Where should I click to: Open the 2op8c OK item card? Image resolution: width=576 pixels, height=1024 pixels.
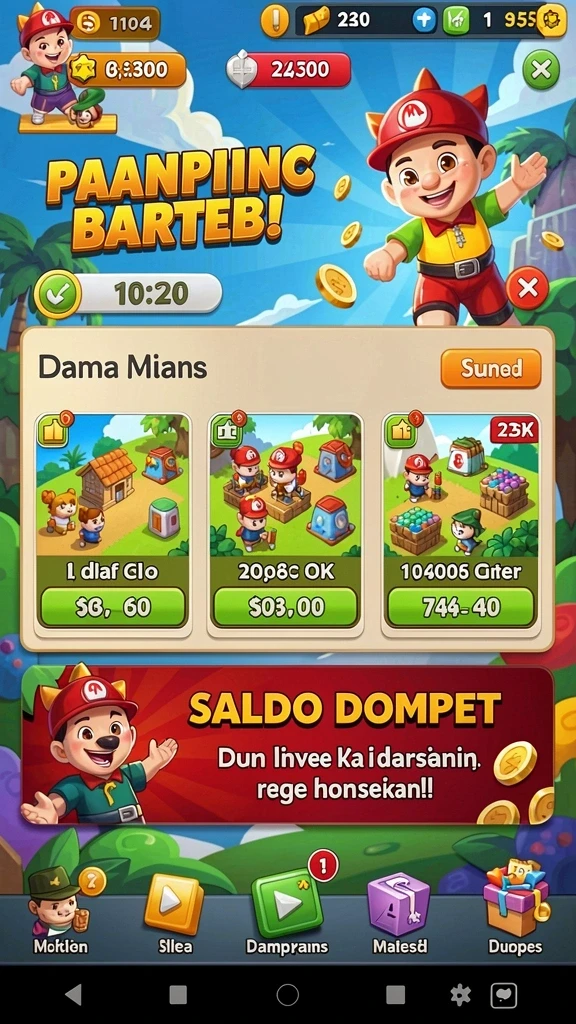coord(286,522)
